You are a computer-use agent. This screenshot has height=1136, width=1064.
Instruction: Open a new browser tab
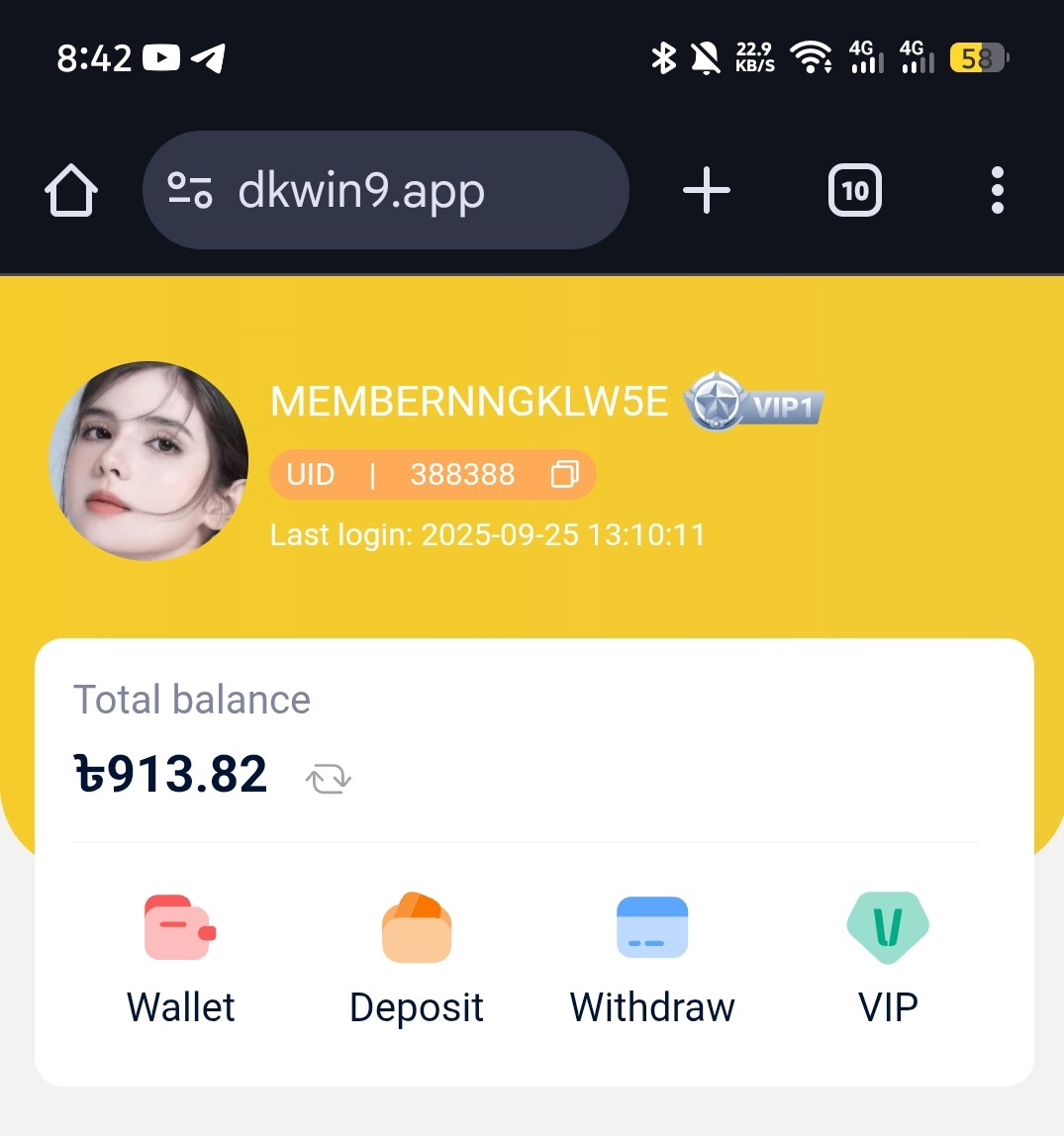click(707, 190)
